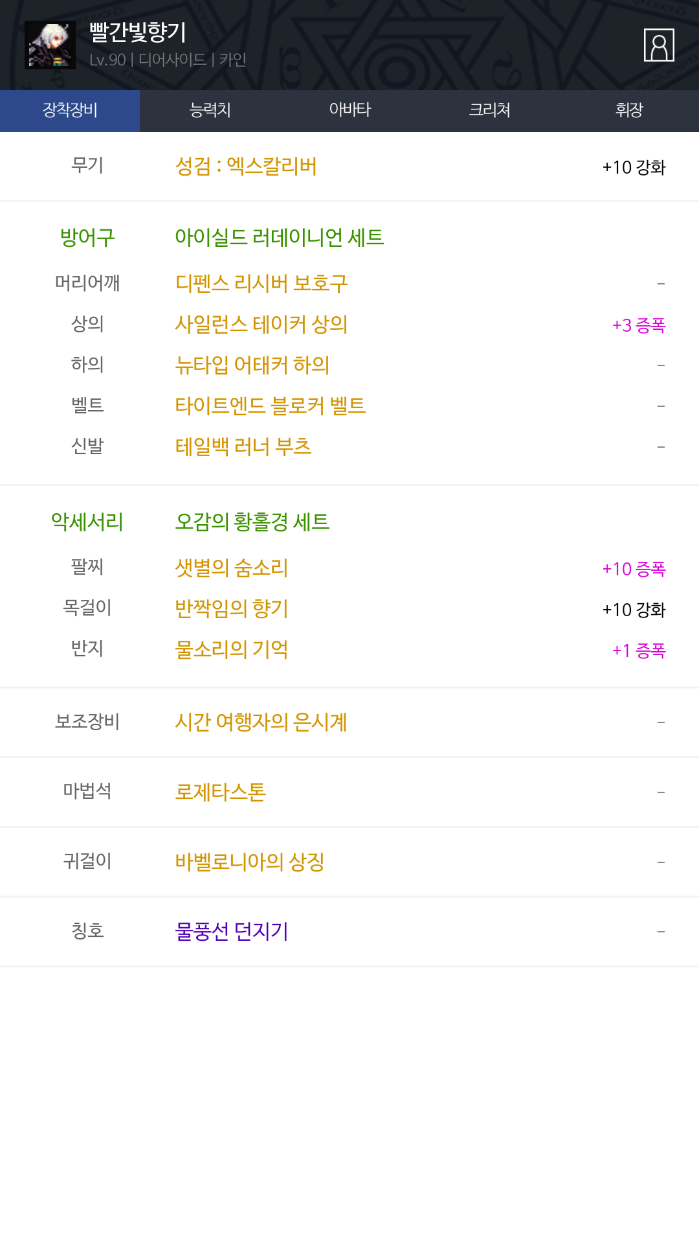This screenshot has width=699, height=1244.
Task: Open the character profile icon
Action: [x=658, y=45]
